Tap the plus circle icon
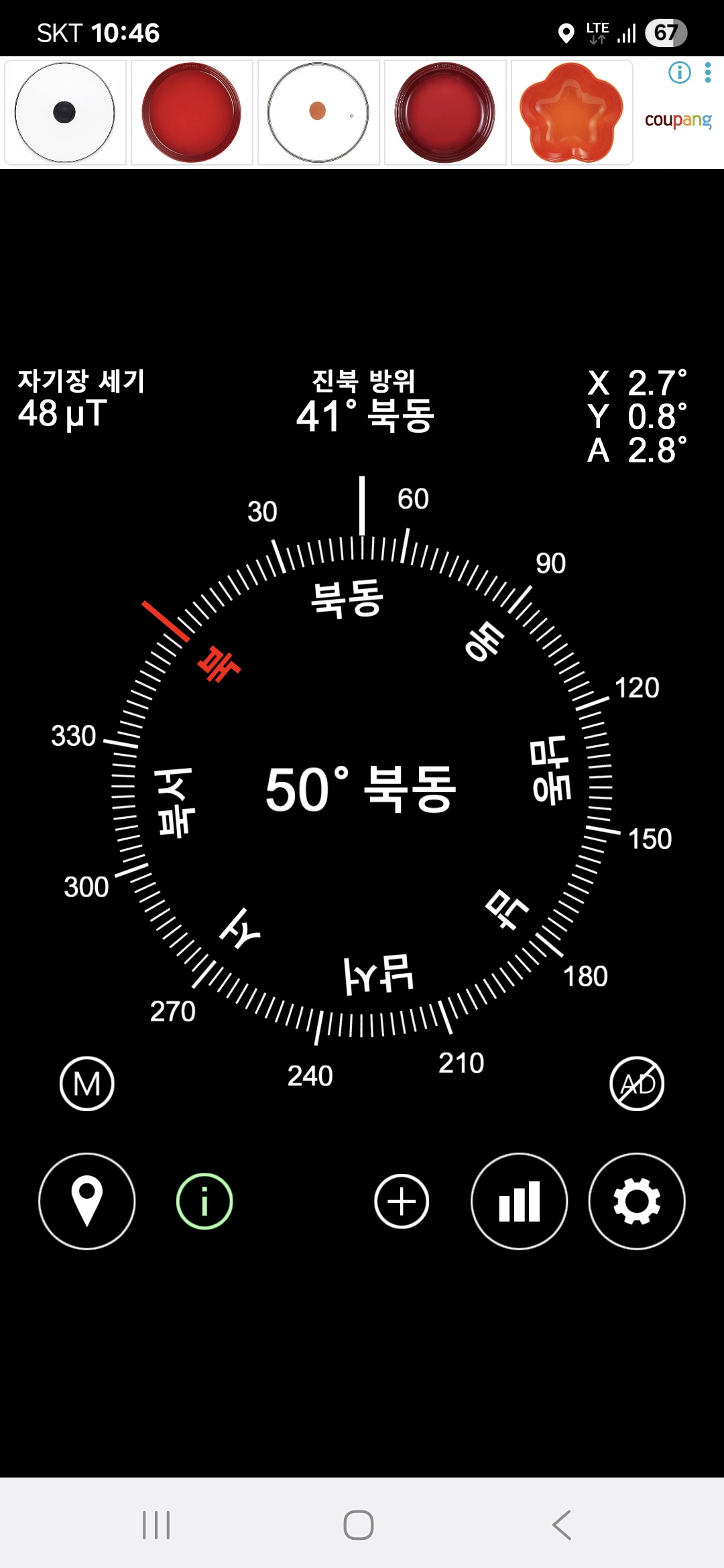This screenshot has width=724, height=1568. coord(402,1201)
